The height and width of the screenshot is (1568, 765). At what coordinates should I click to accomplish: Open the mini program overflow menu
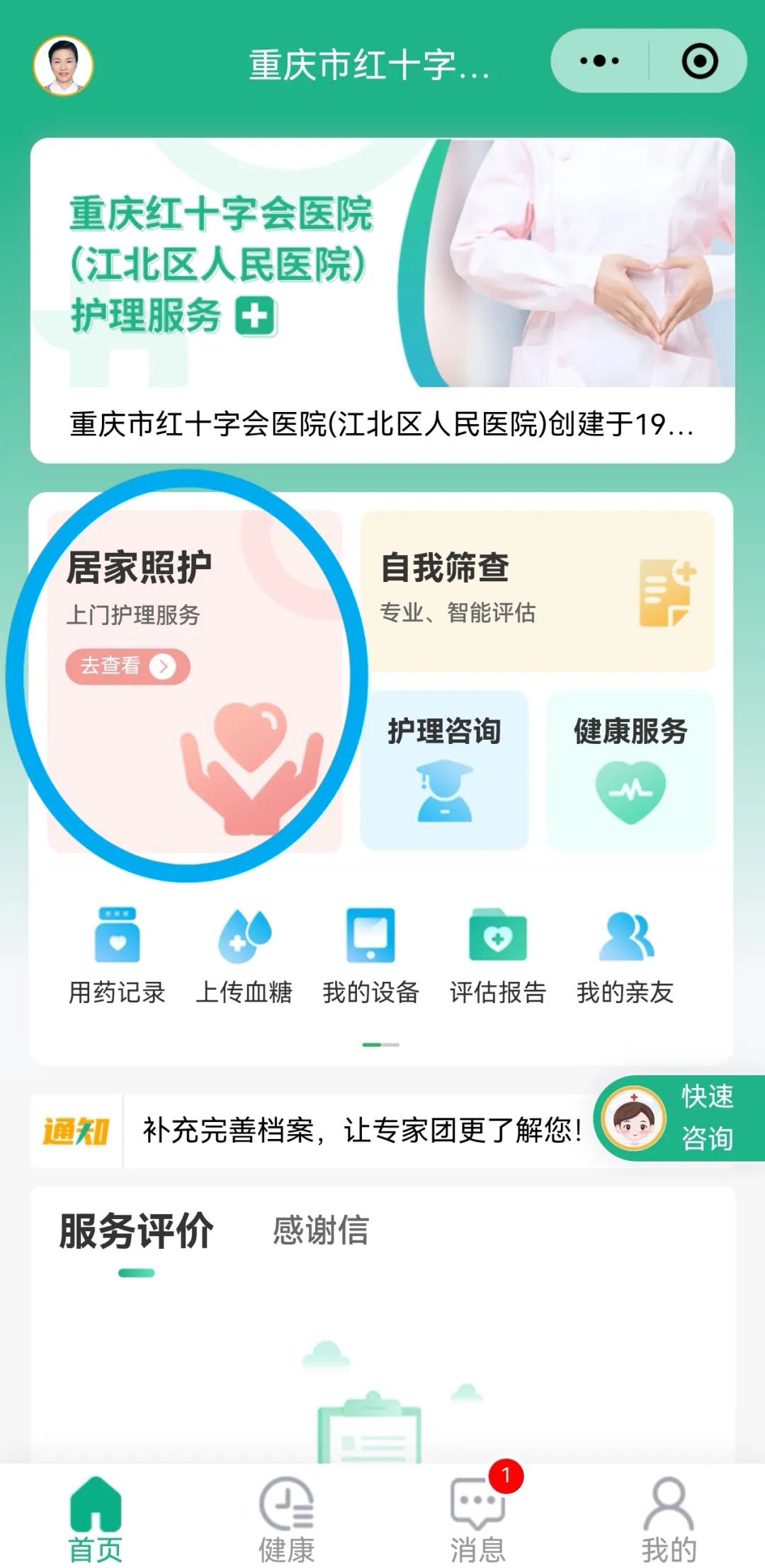tap(599, 61)
